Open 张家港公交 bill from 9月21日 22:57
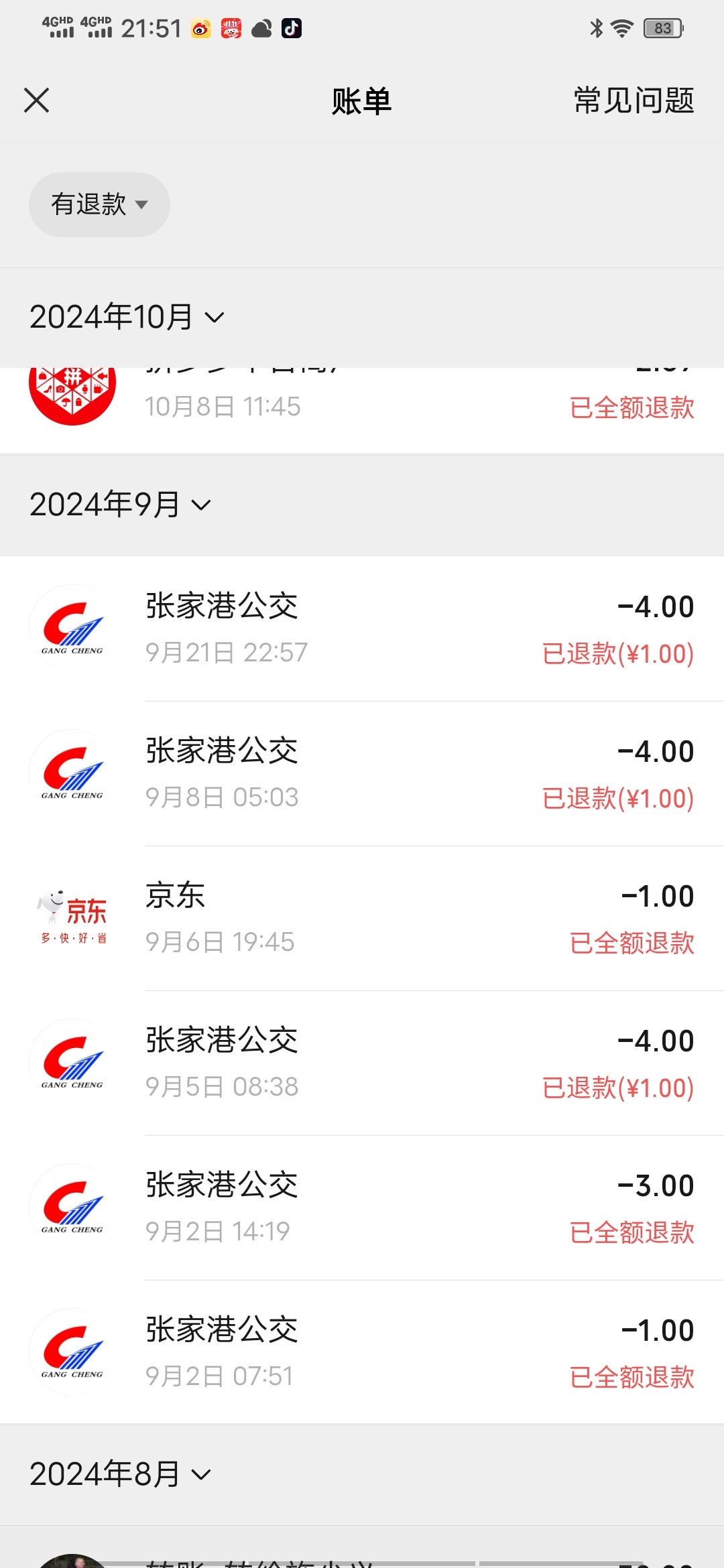Viewport: 724px width, 1568px height. (x=362, y=629)
